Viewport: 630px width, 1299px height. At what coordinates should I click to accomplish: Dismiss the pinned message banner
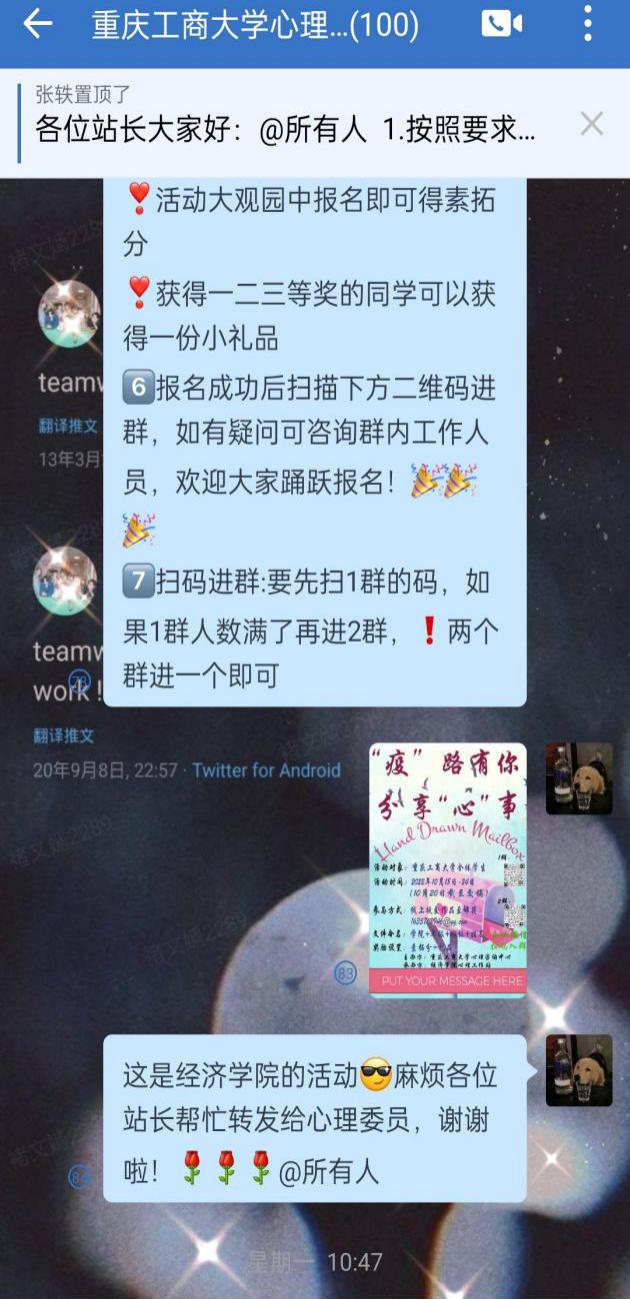(x=592, y=124)
